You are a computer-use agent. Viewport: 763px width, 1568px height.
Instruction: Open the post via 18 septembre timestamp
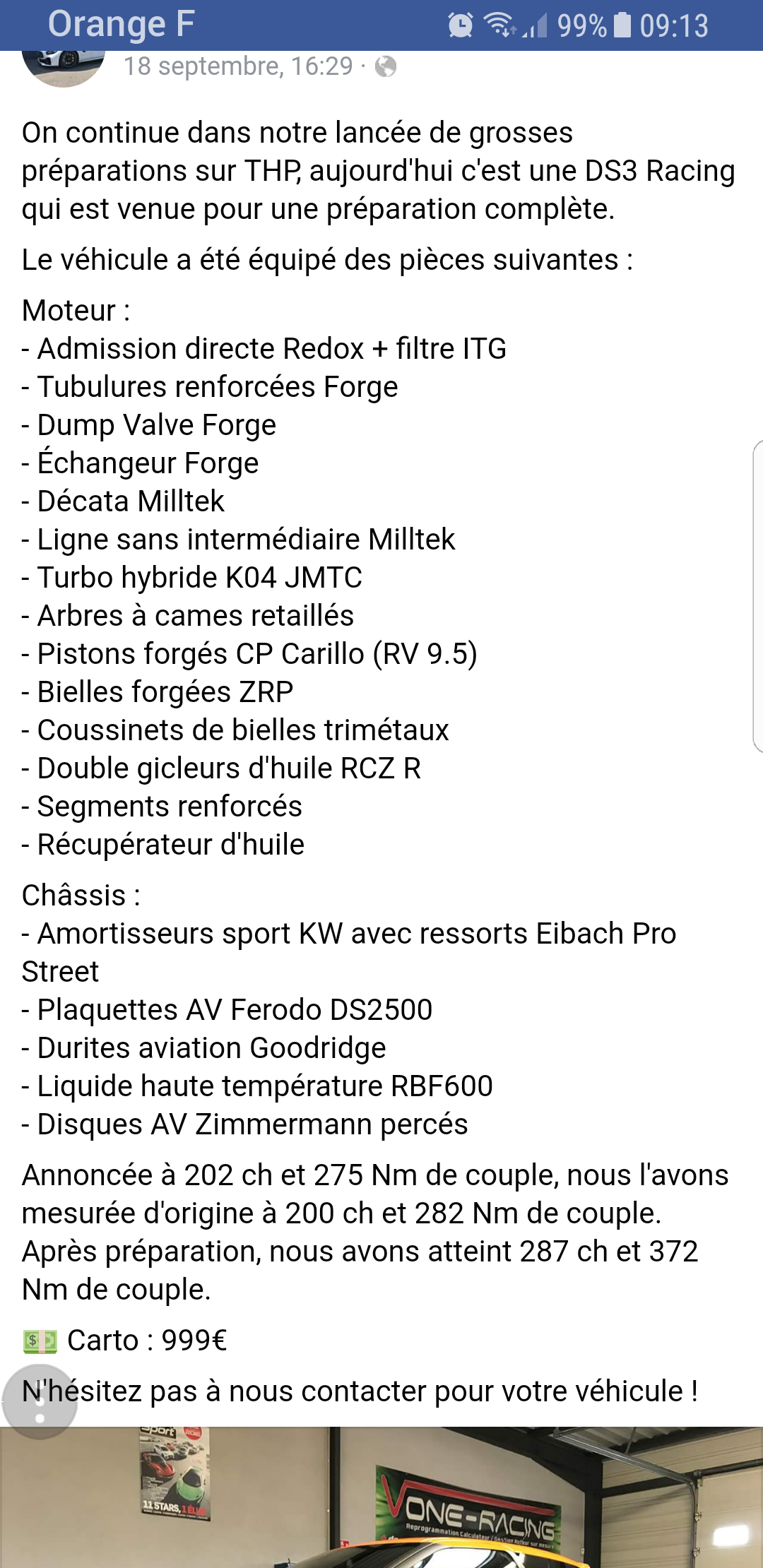[x=237, y=66]
